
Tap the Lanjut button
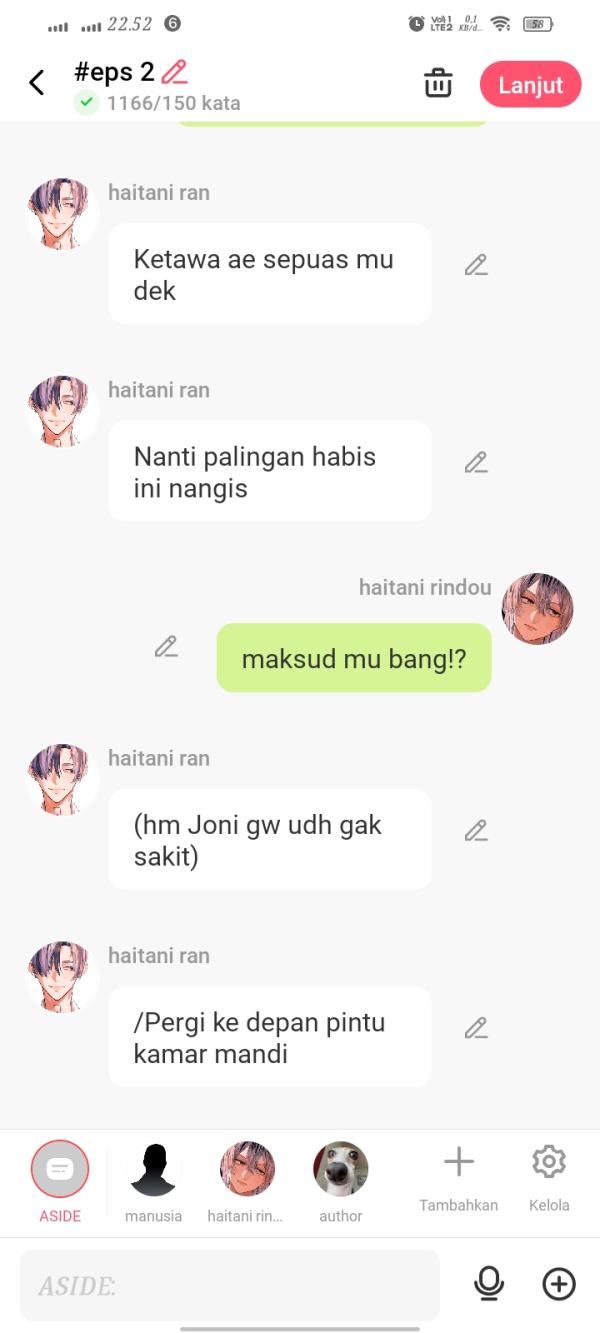tap(530, 85)
